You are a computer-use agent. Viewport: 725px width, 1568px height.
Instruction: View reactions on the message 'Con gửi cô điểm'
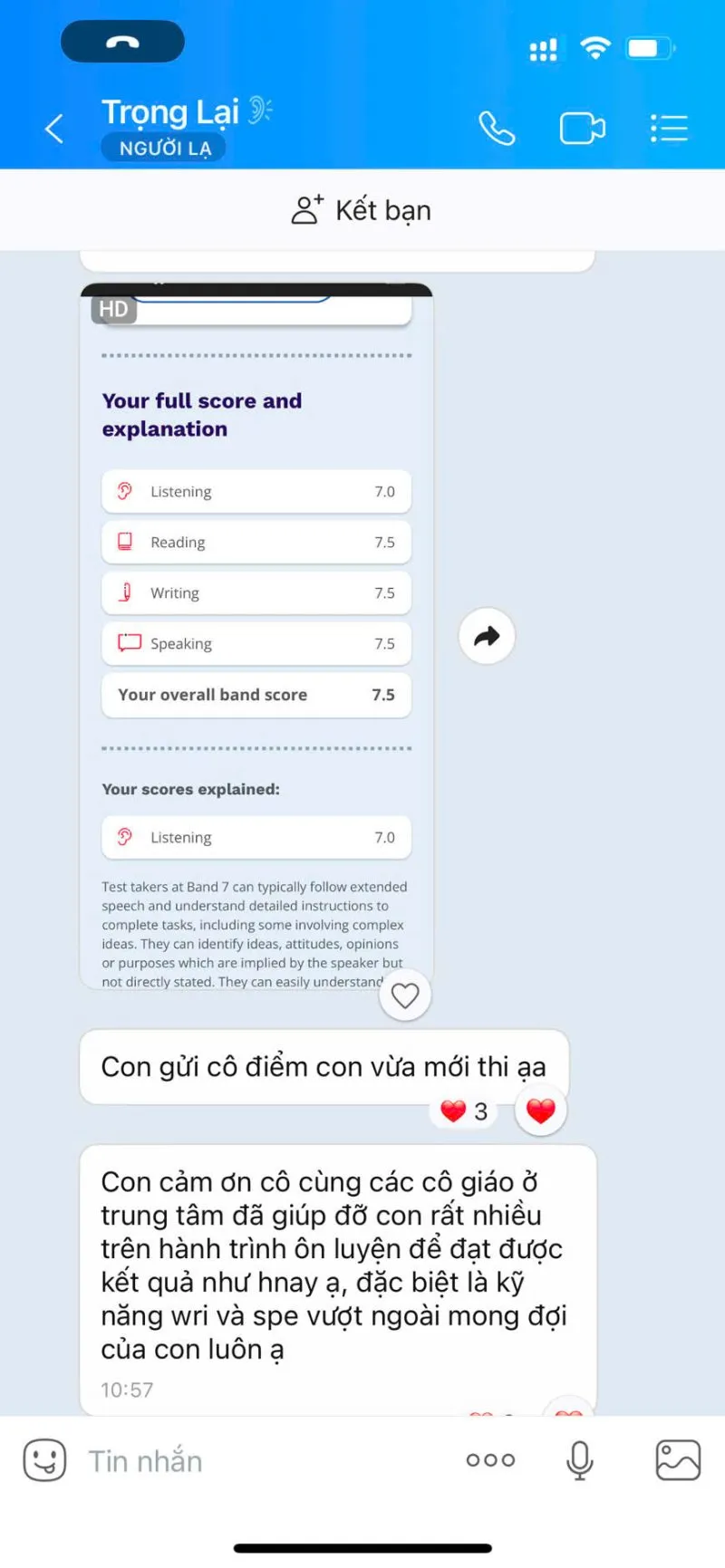[464, 1111]
